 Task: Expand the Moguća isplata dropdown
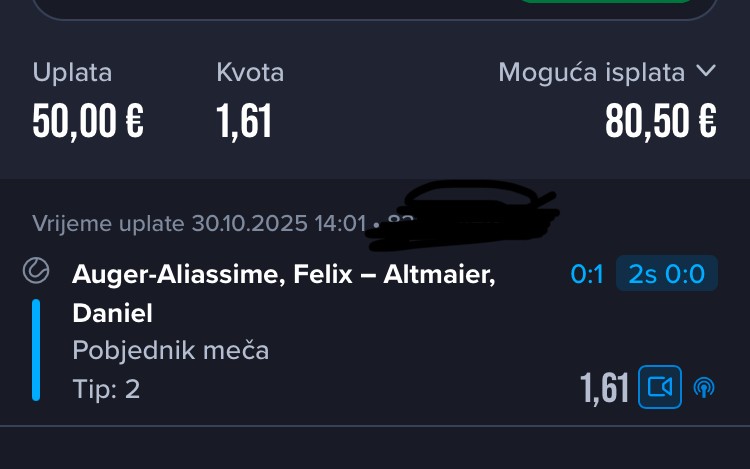[707, 72]
